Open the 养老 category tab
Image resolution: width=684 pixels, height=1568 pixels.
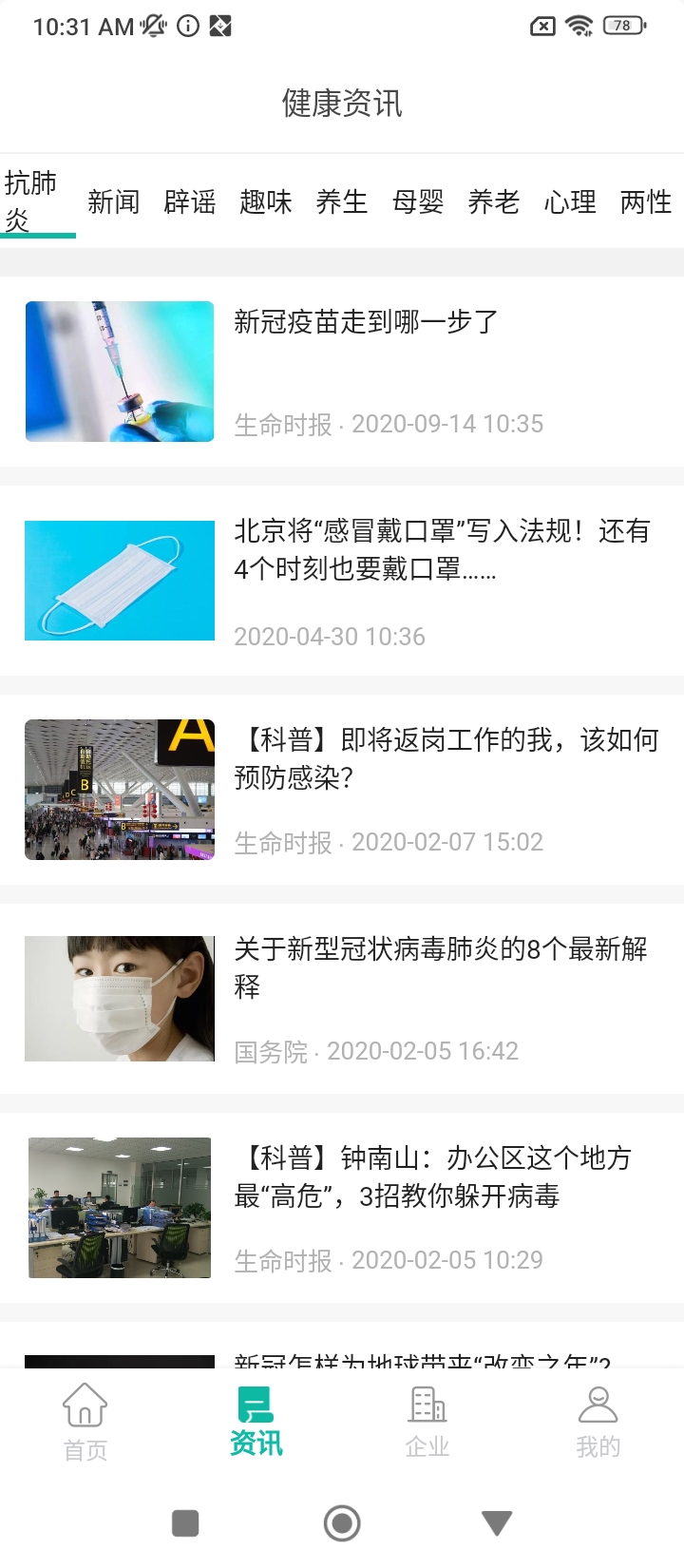pos(494,201)
